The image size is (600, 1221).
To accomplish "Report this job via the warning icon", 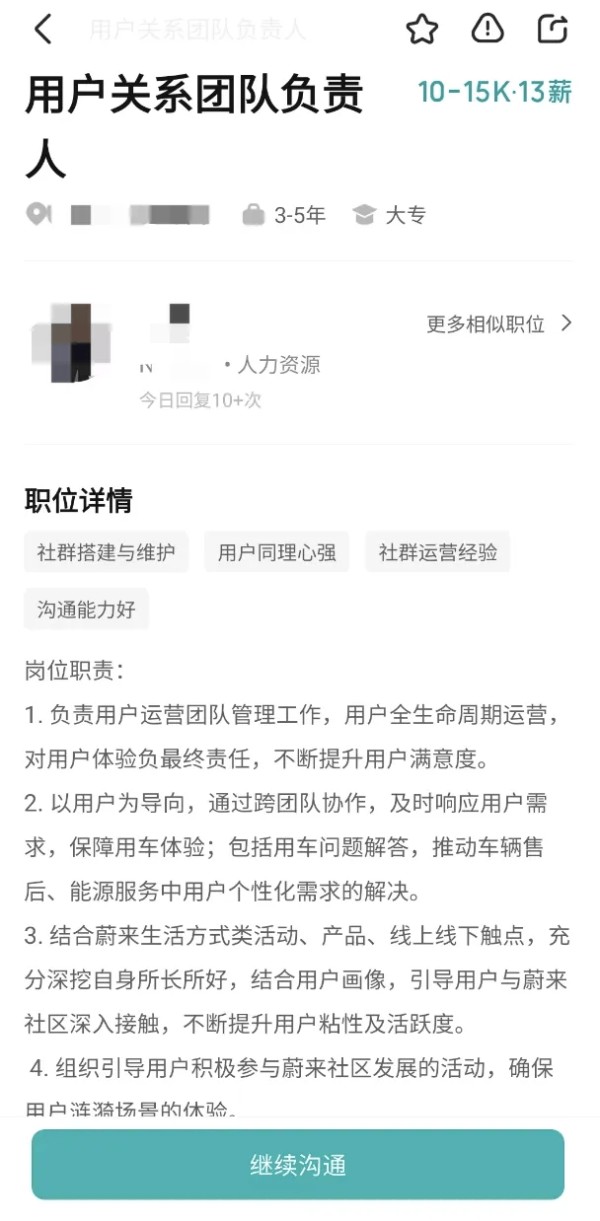I will click(x=488, y=29).
